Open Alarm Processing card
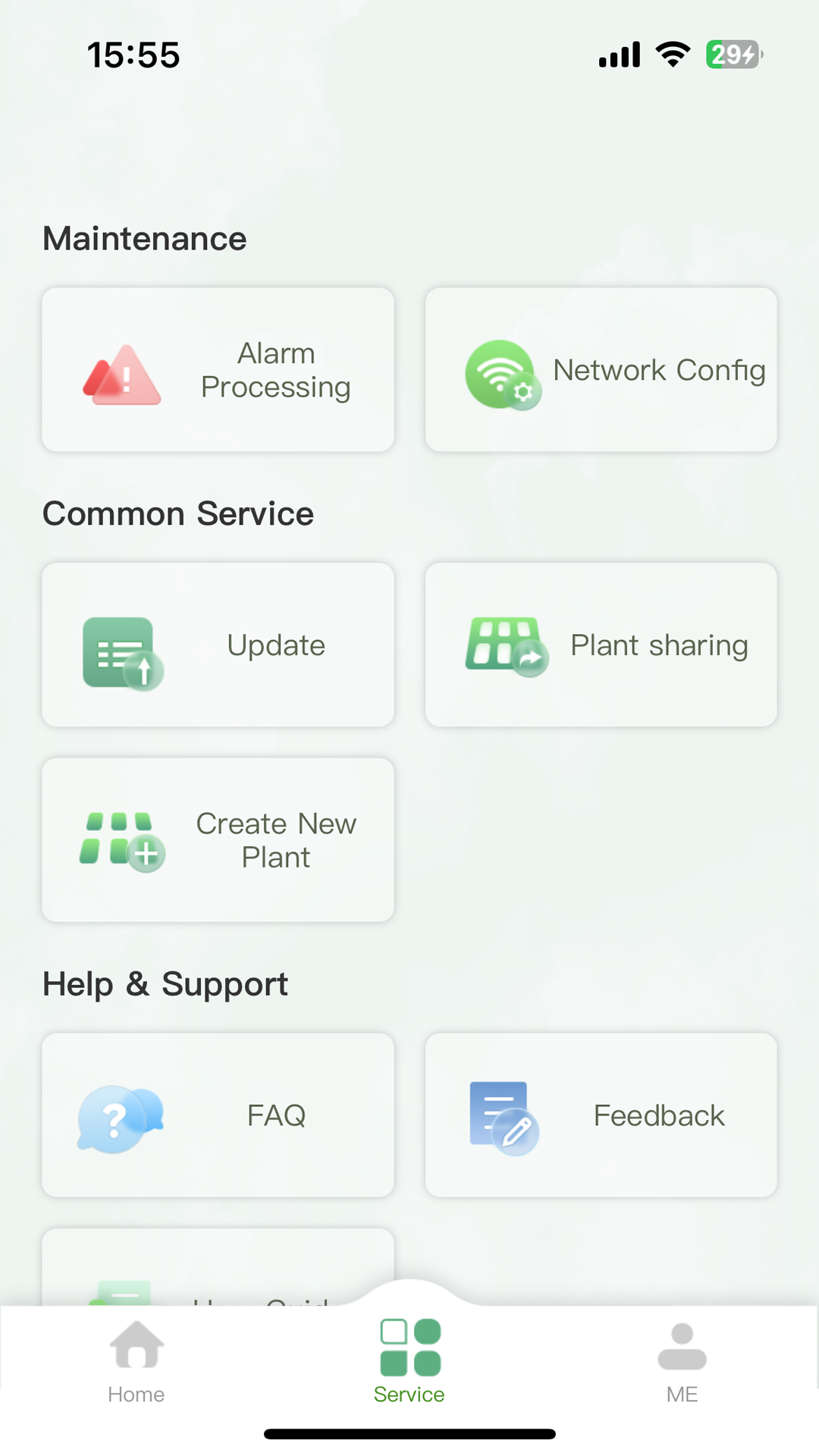 pyautogui.click(x=218, y=370)
